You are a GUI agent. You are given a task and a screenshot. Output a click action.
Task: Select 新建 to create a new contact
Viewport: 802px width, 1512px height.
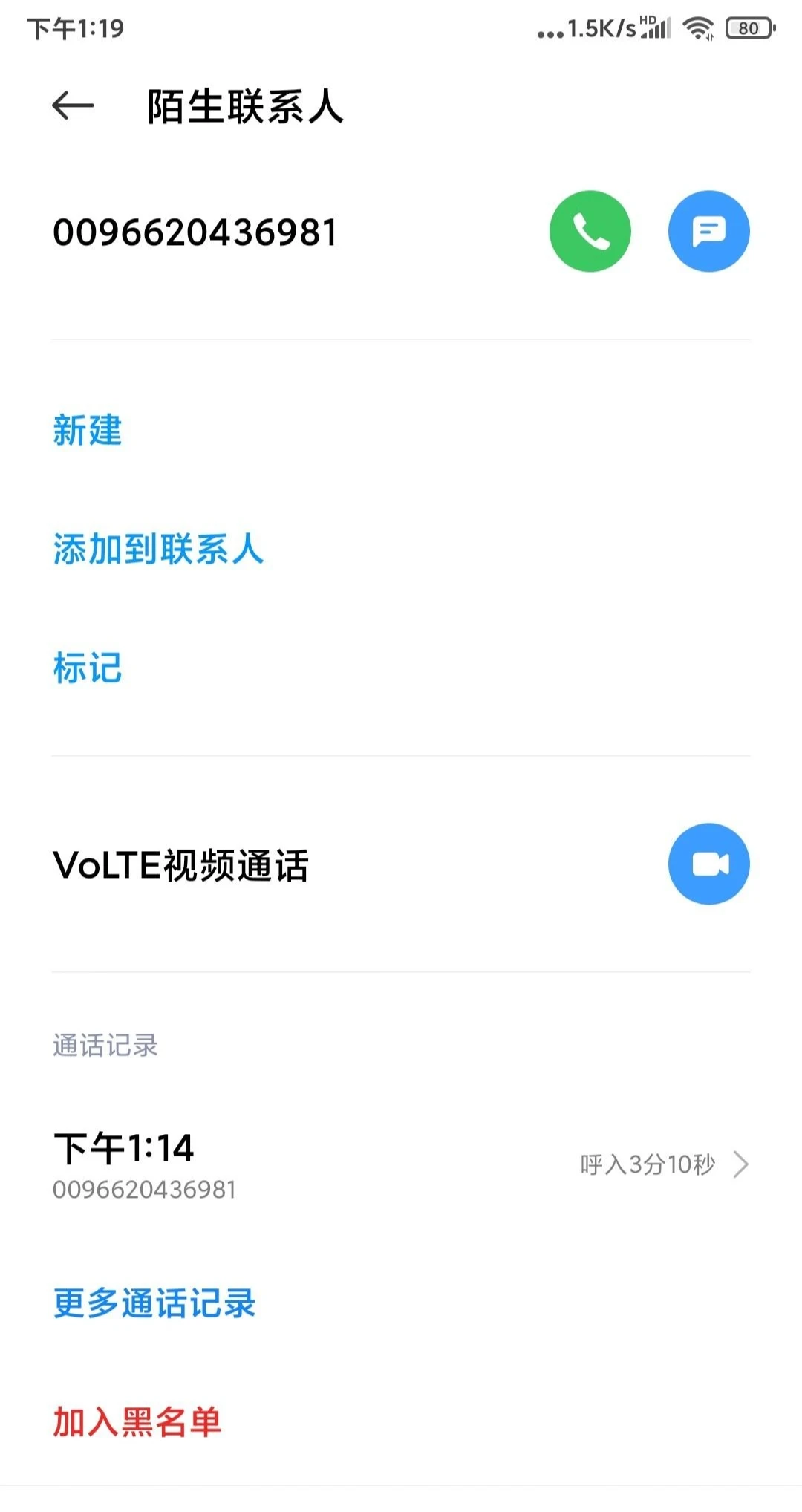pos(88,431)
